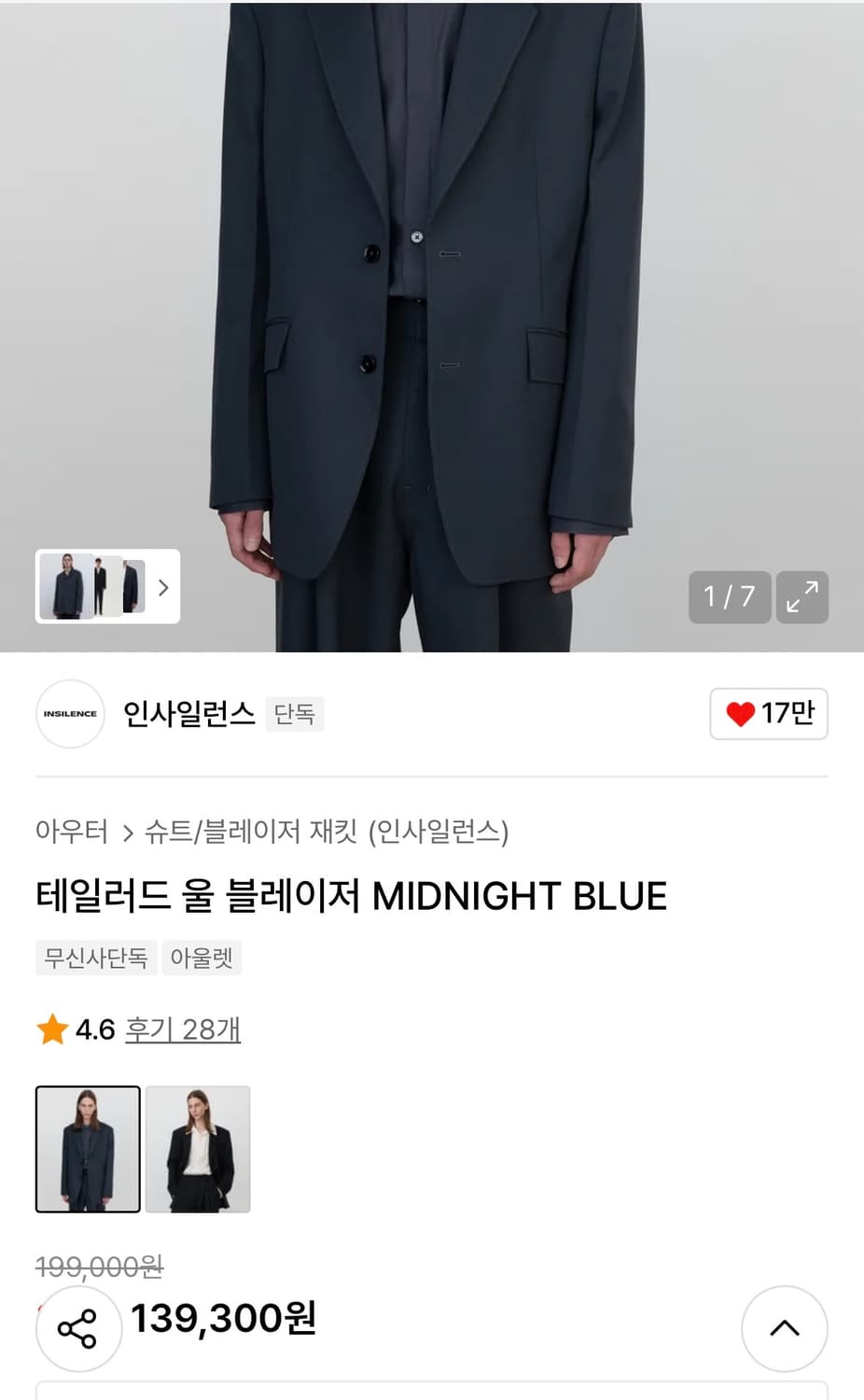This screenshot has width=864, height=1400.
Task: Click the orange star rating icon
Action: pyautogui.click(x=49, y=1029)
